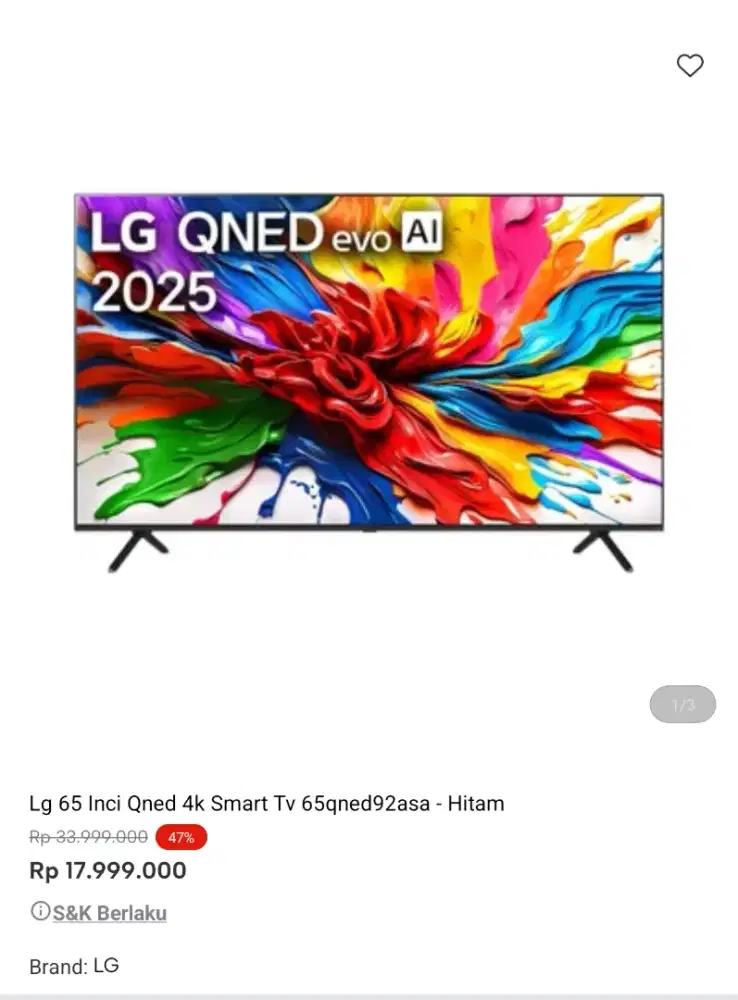Advance the photo carousel via 1/3 control
Screen dimensions: 738x1000
[682, 704]
